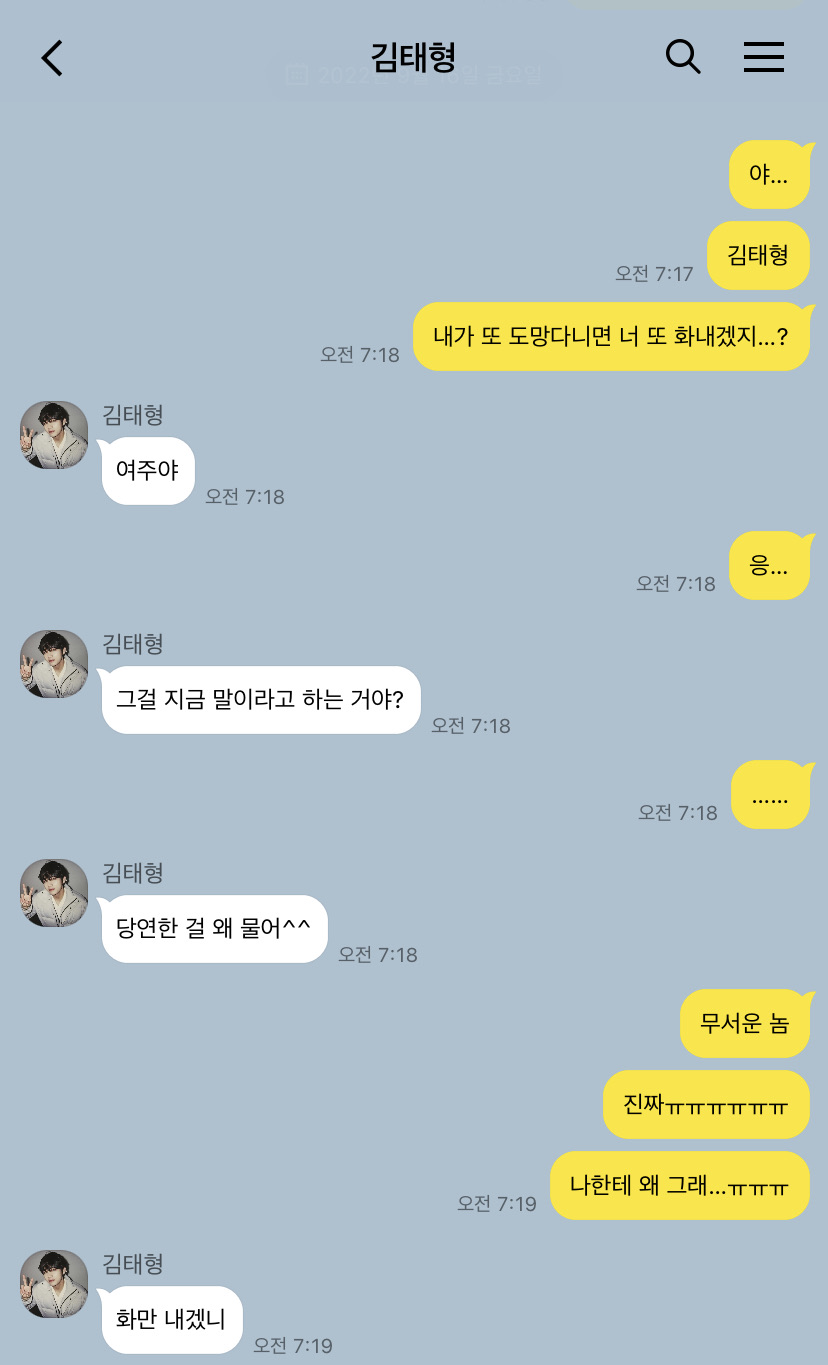Open the chat room hamburger menu

[x=763, y=58]
